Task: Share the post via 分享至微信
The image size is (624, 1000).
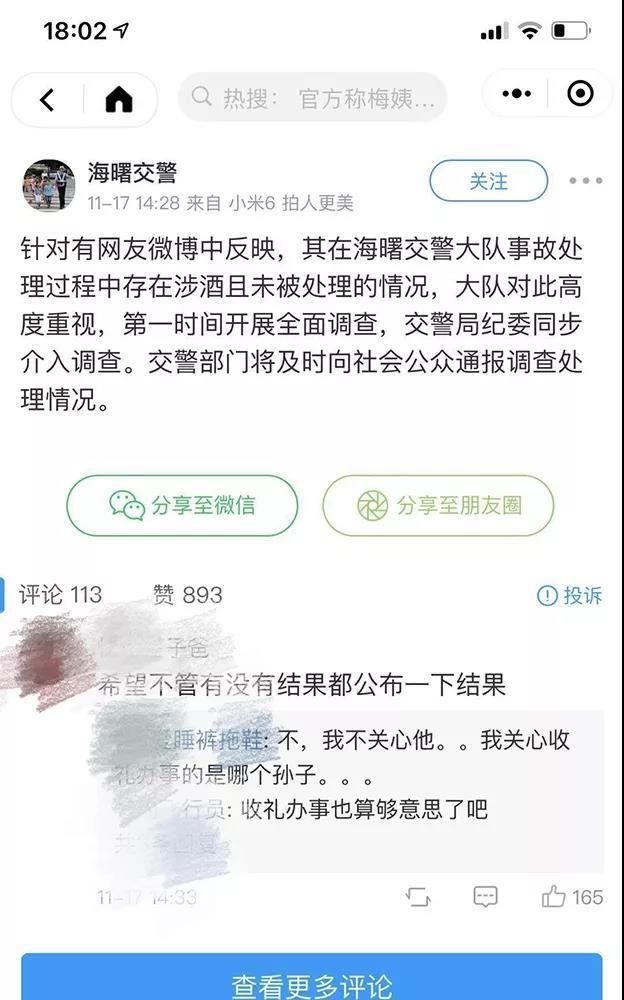Action: point(182,505)
